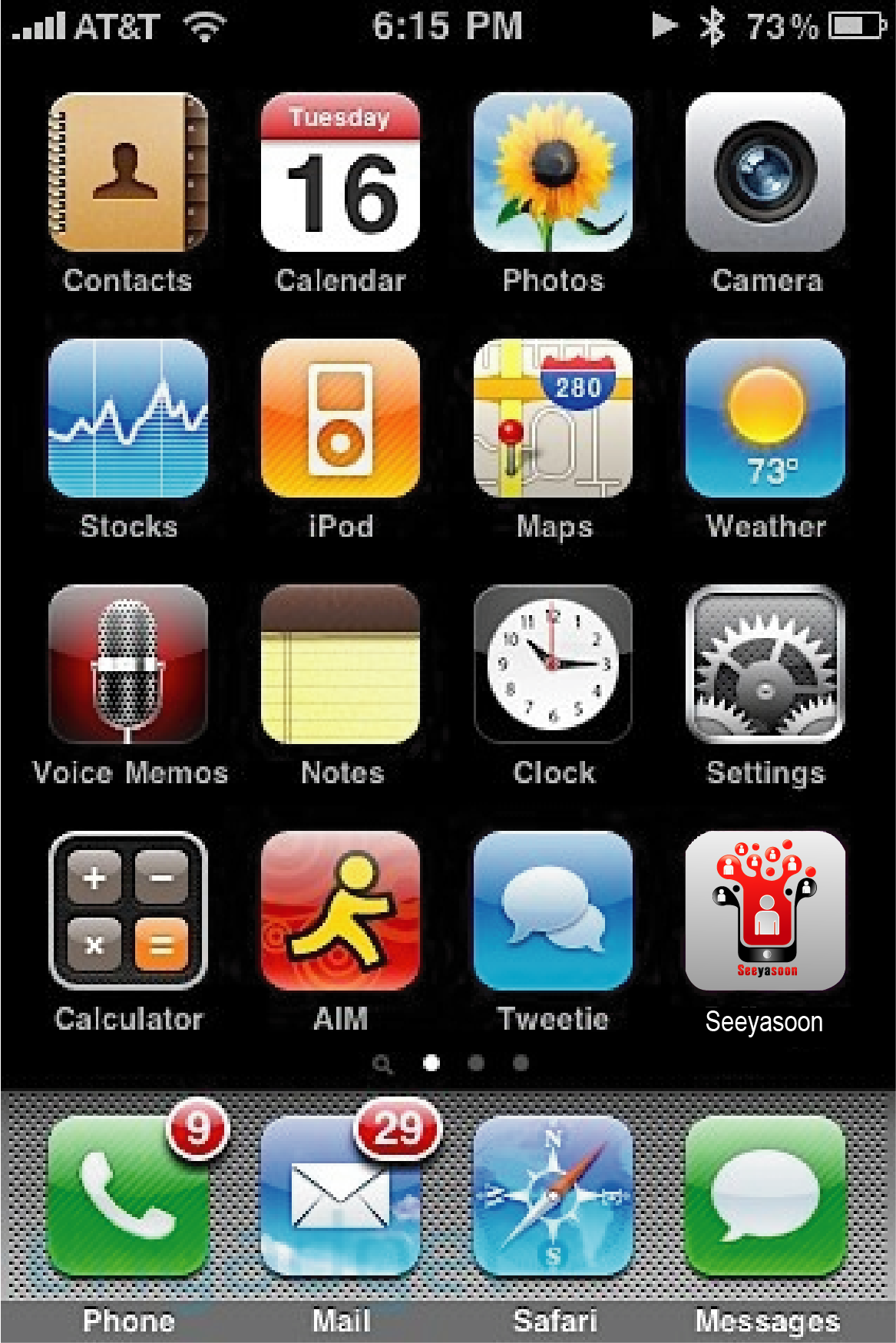This screenshot has width=896, height=1343.
Task: Launch Safari from the dock
Action: (553, 1196)
